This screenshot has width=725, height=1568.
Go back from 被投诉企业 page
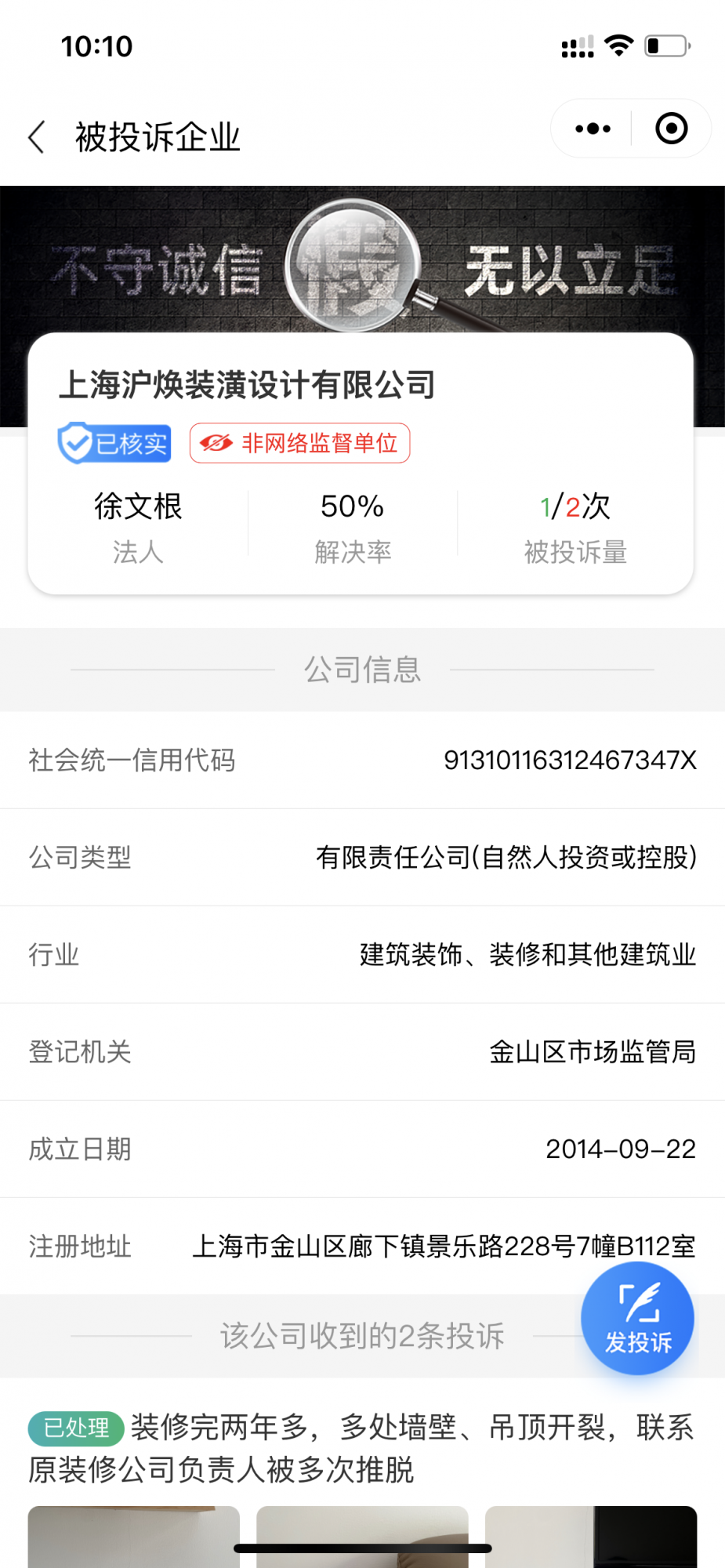click(x=37, y=137)
